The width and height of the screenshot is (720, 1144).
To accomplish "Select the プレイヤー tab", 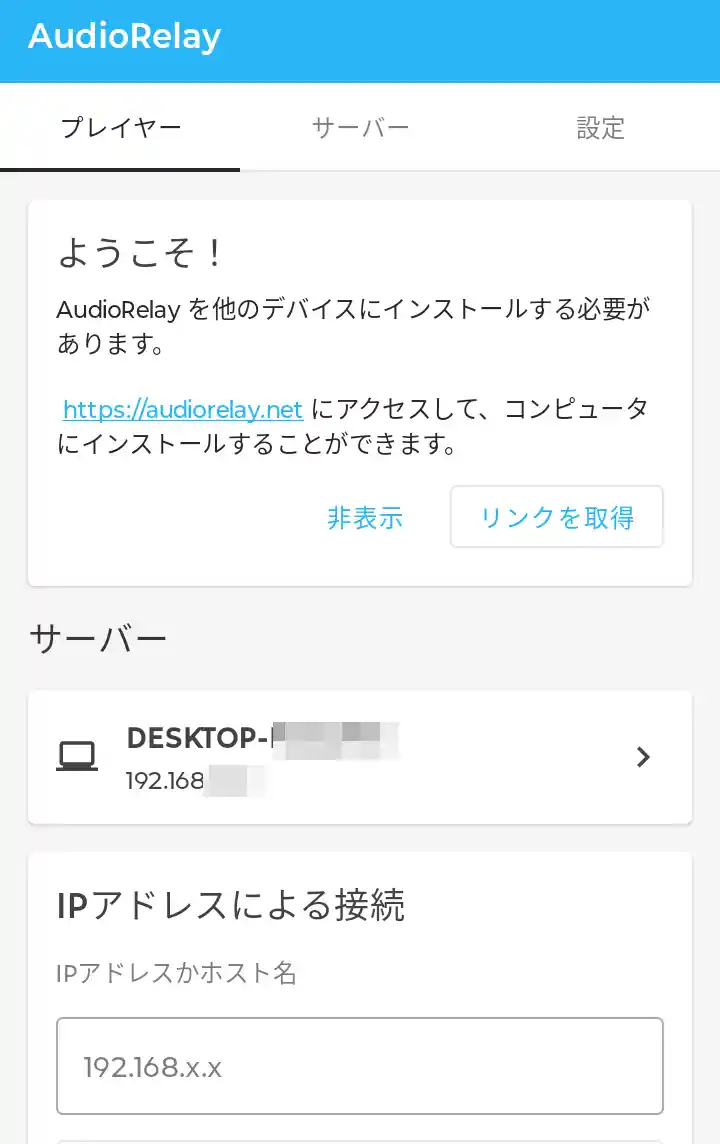I will [122, 128].
